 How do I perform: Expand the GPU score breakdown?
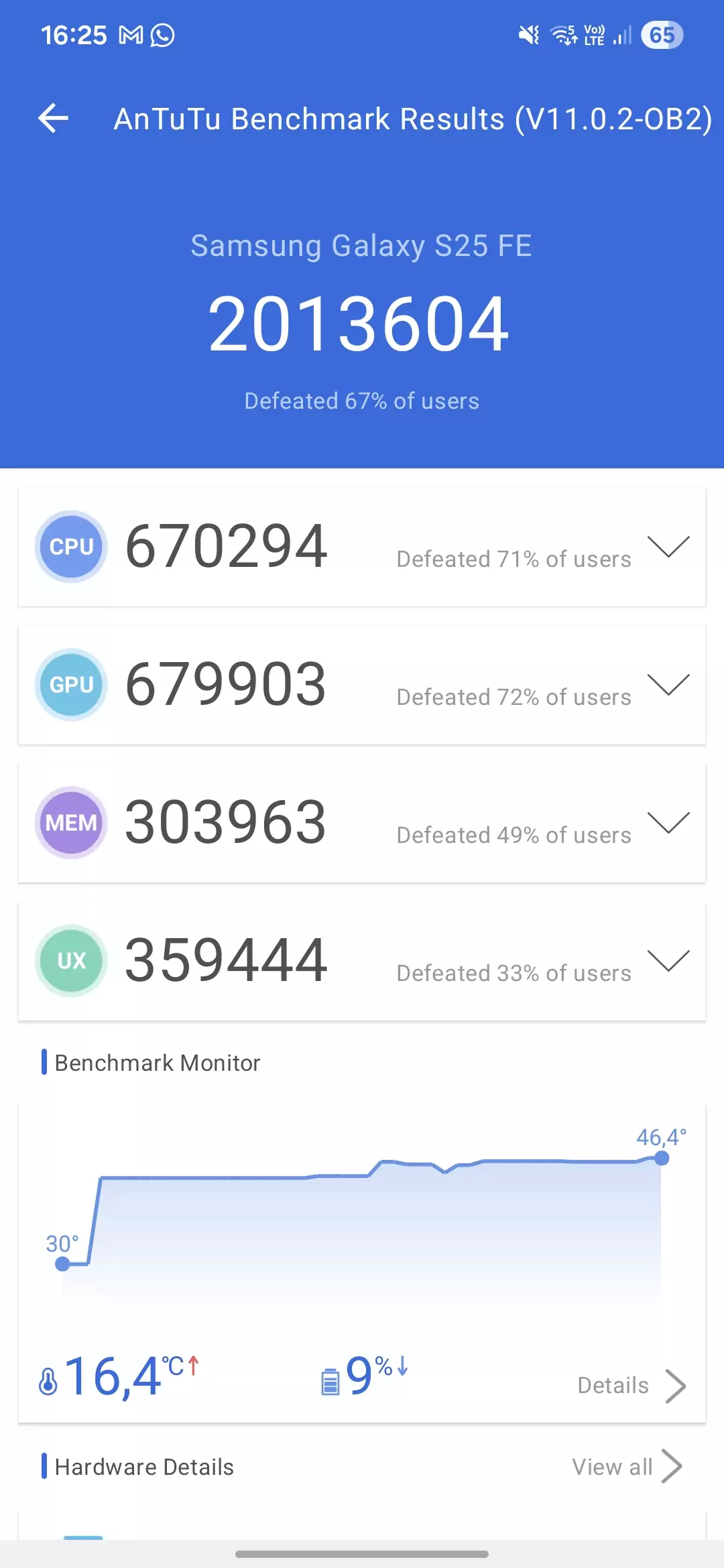668,685
